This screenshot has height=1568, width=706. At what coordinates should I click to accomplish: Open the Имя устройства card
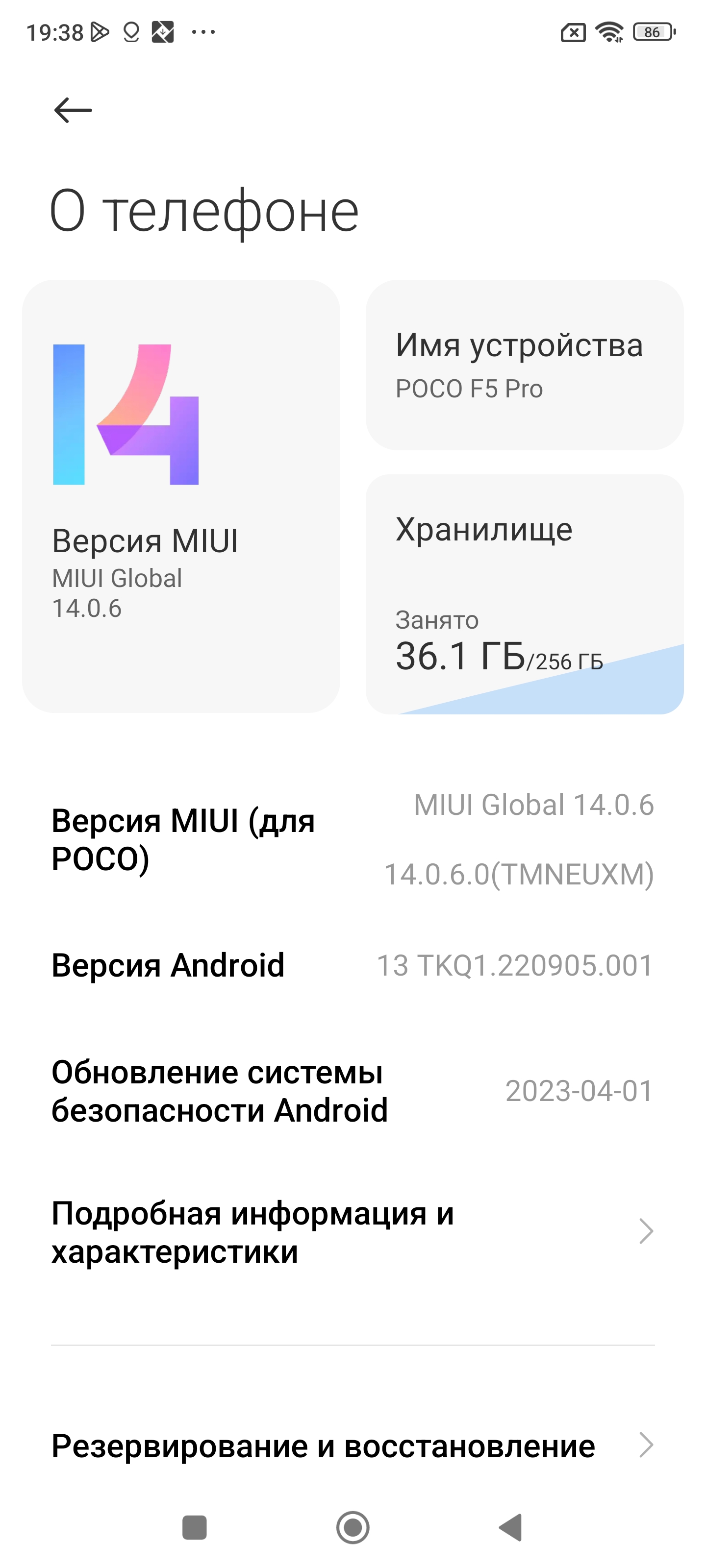(x=524, y=365)
